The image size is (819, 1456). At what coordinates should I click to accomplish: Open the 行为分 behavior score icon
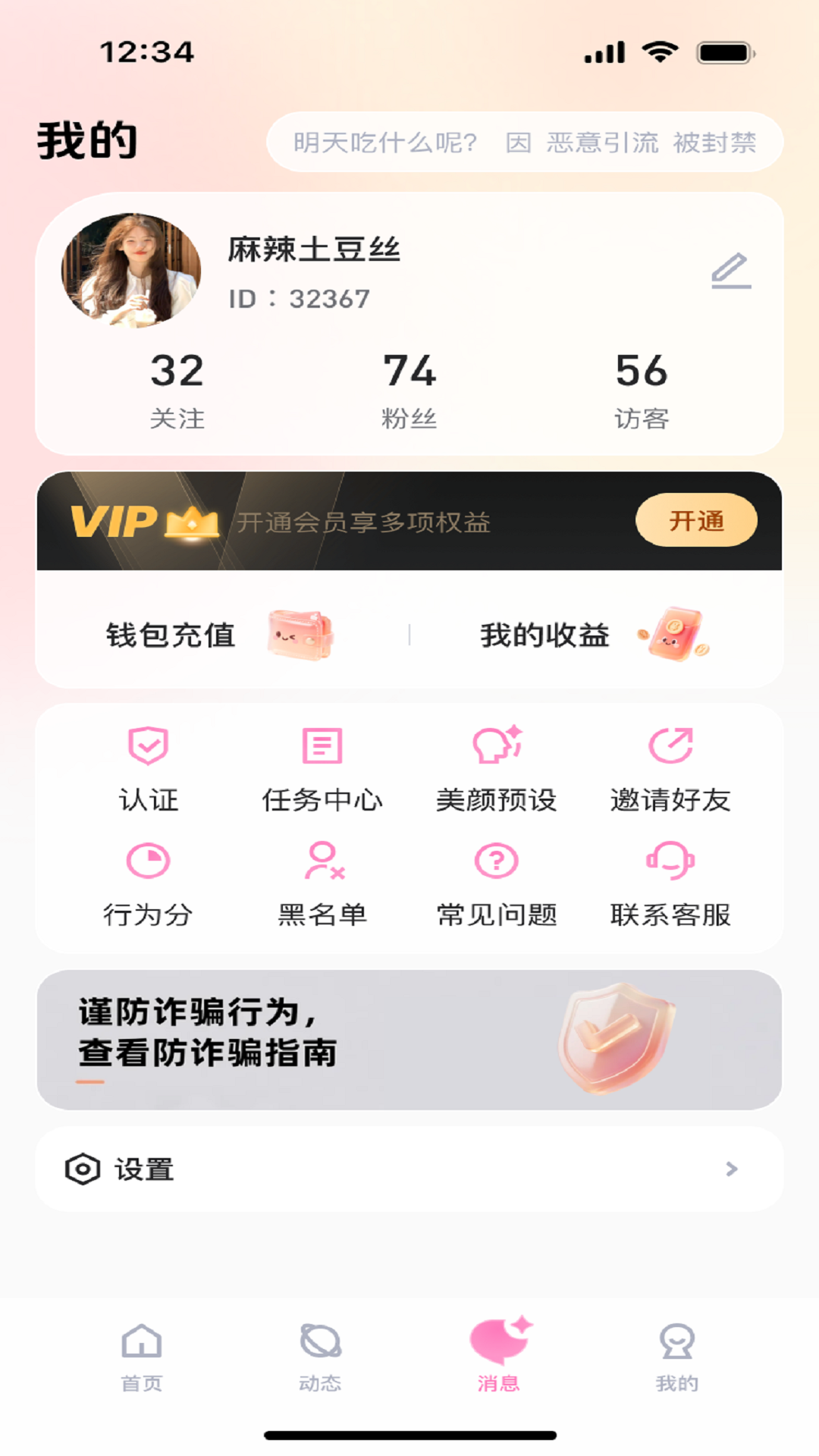149,882
